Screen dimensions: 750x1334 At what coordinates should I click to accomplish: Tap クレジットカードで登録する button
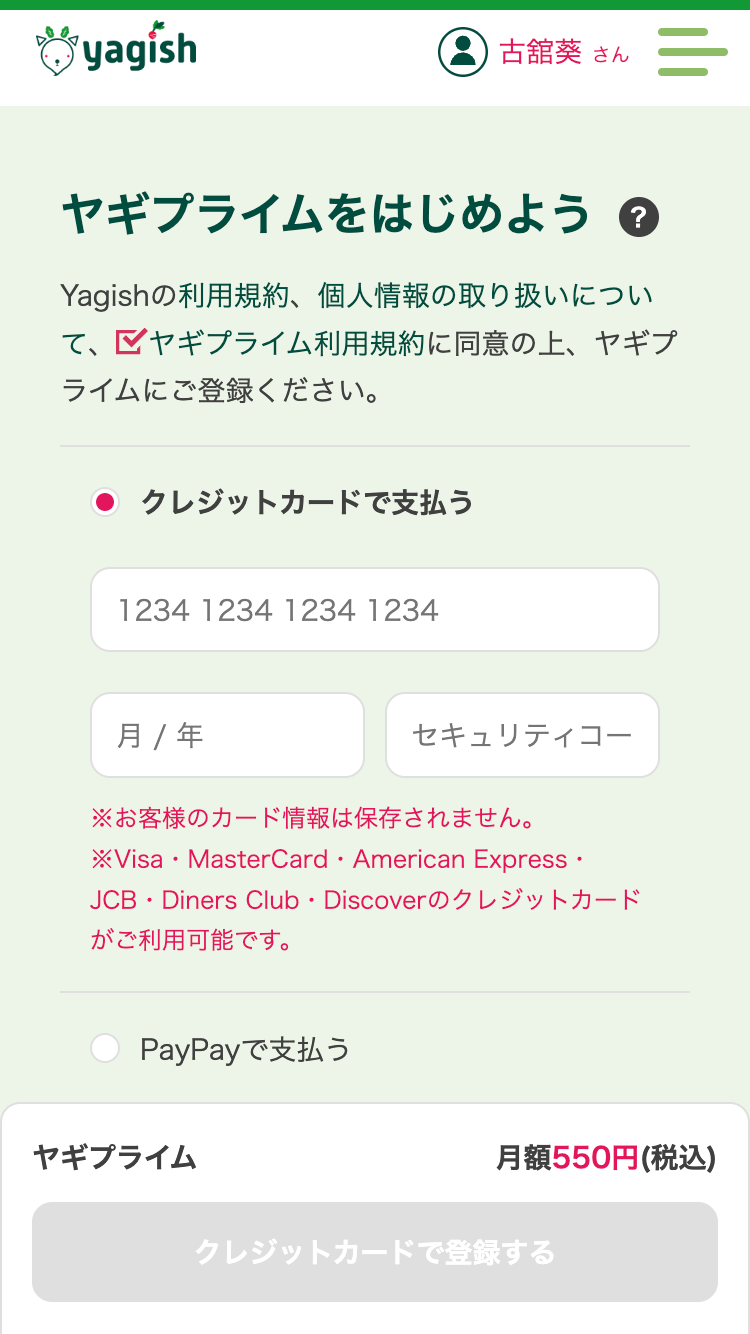click(x=375, y=1252)
